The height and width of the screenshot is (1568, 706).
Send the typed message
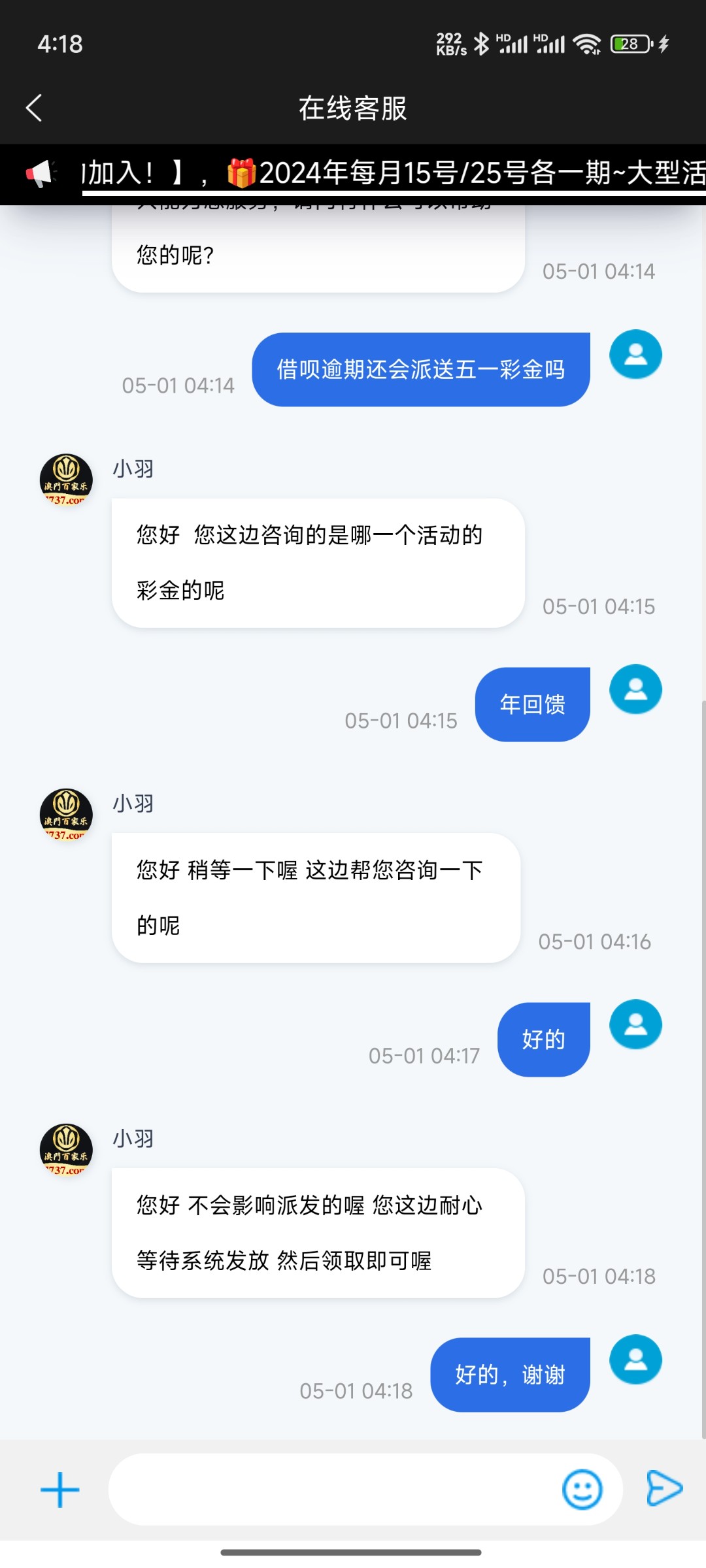tap(664, 1489)
